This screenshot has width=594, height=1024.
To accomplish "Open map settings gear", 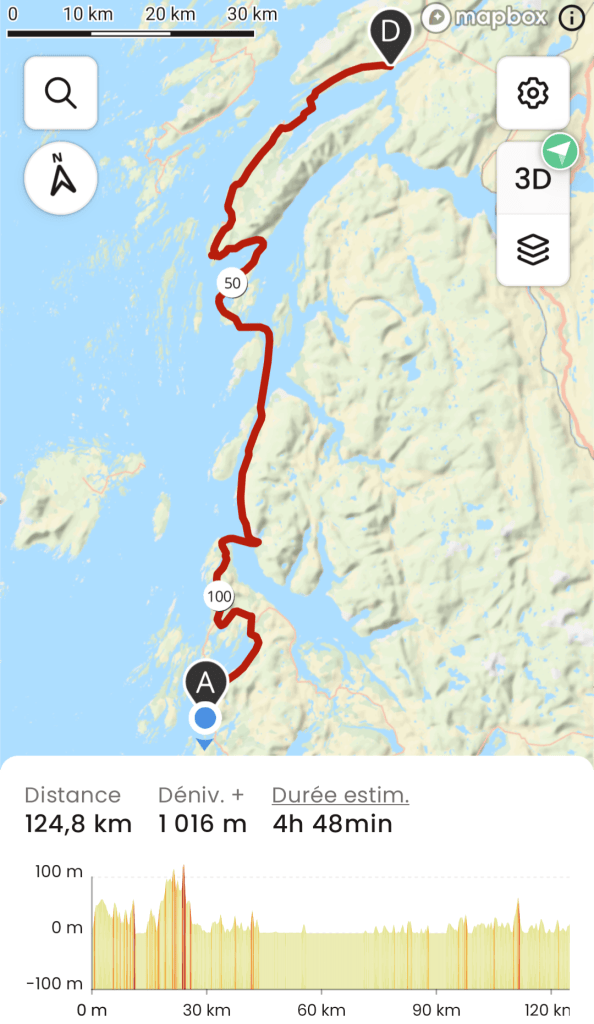I will point(533,93).
